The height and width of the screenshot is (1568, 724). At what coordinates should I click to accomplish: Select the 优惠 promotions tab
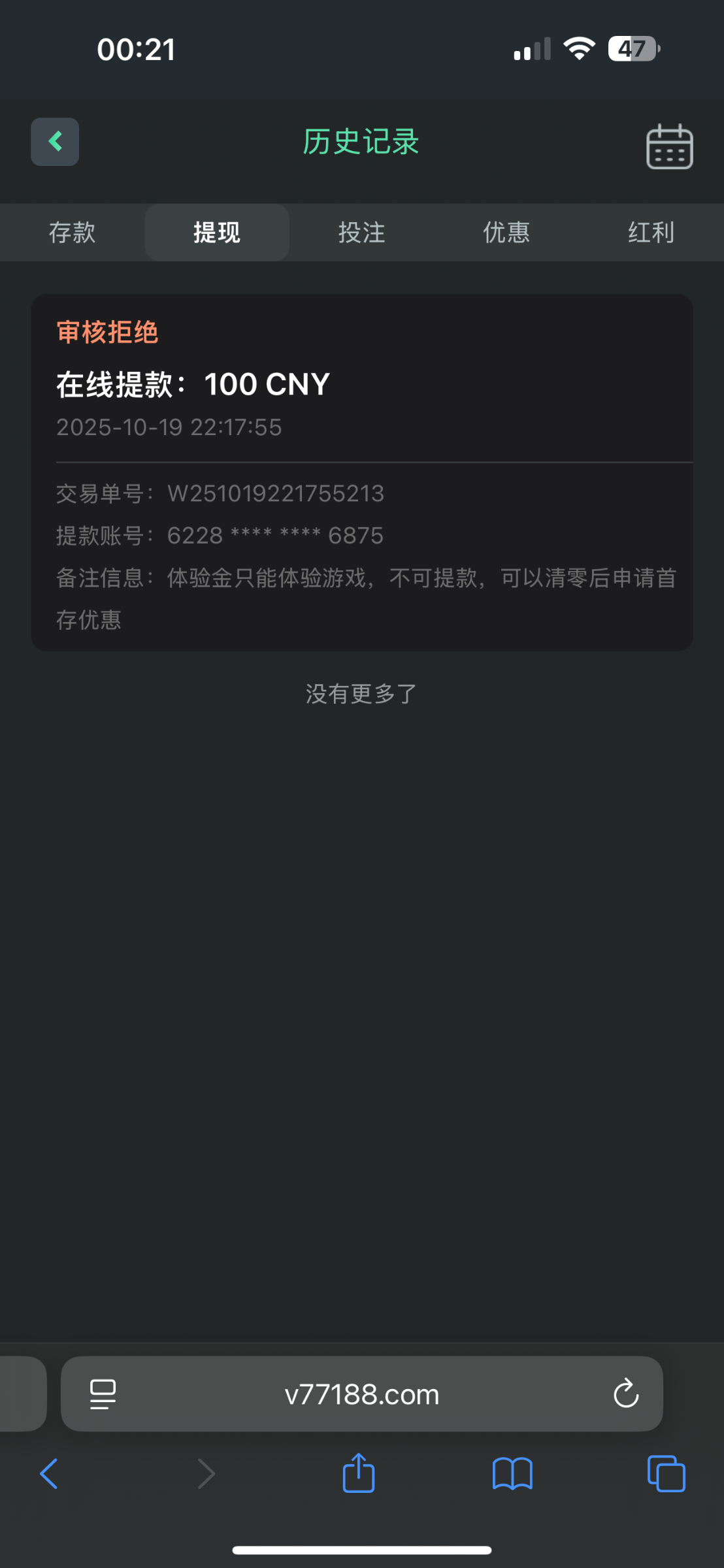(506, 232)
